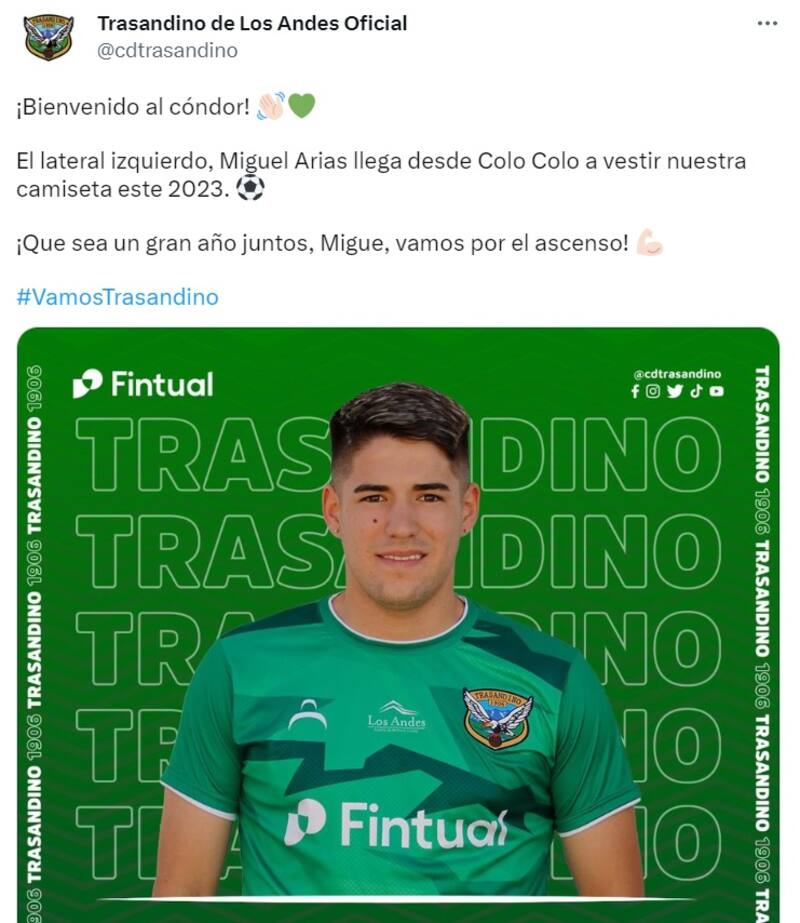Open the Trasandino club crest avatar
This screenshot has height=923, width=800.
(44, 37)
